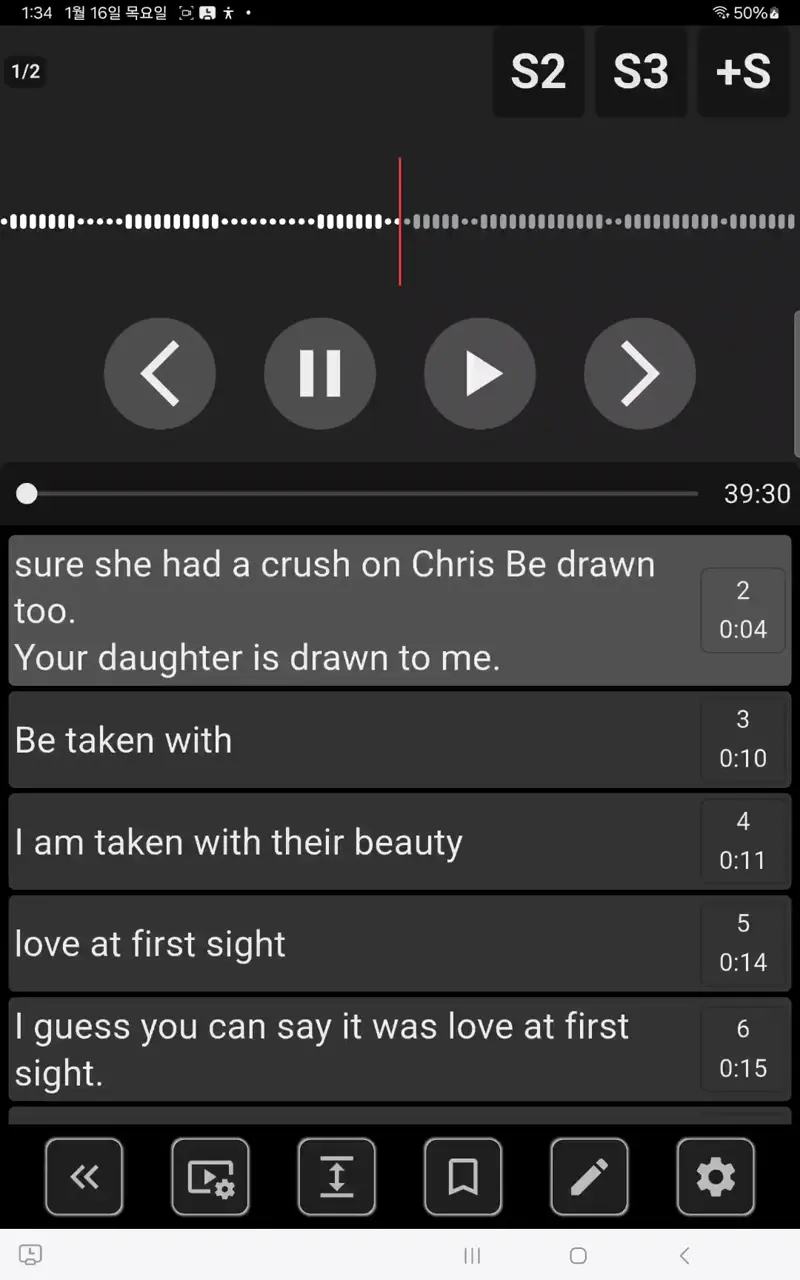The width and height of the screenshot is (800, 1280).
Task: Go to the previous sentence
Action: (x=160, y=373)
